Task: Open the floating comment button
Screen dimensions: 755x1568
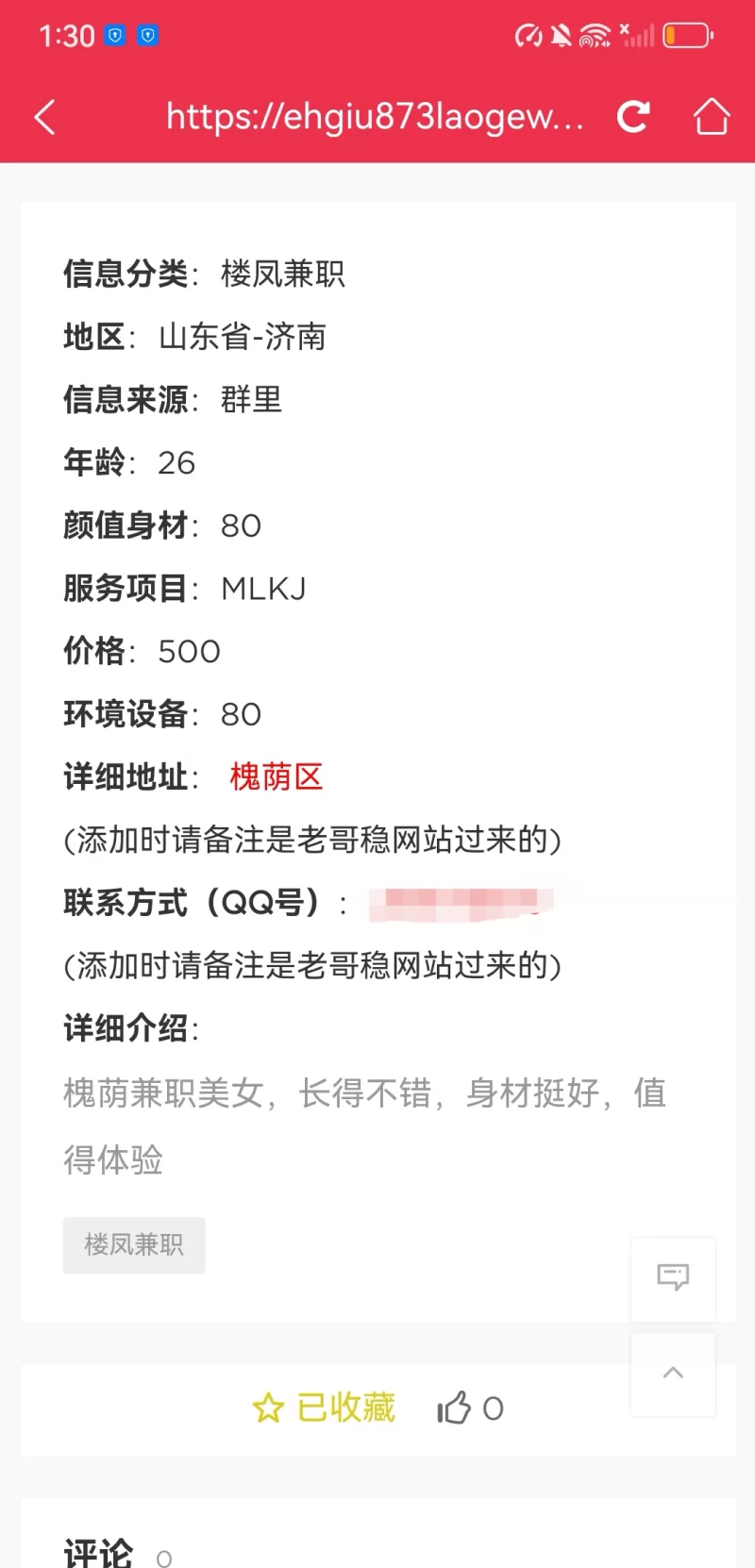Action: (673, 1277)
